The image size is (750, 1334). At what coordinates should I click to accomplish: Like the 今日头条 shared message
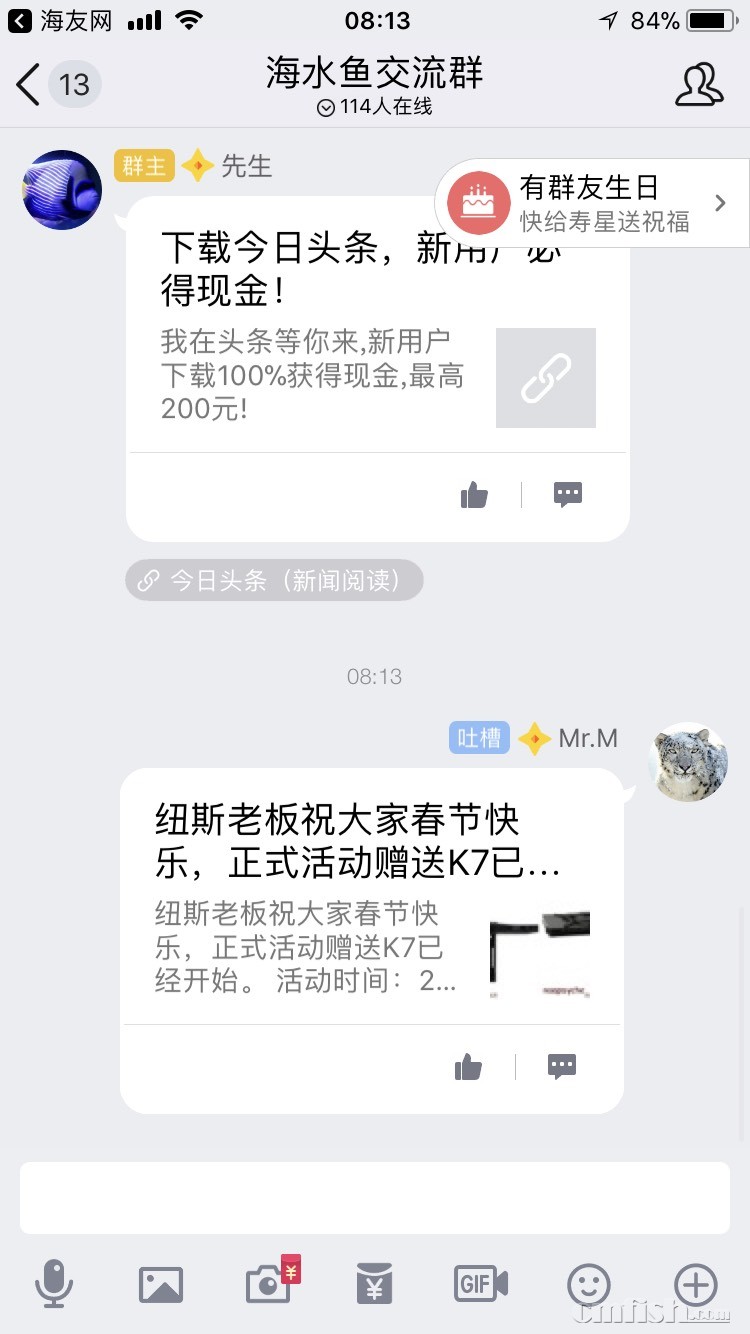coord(474,494)
